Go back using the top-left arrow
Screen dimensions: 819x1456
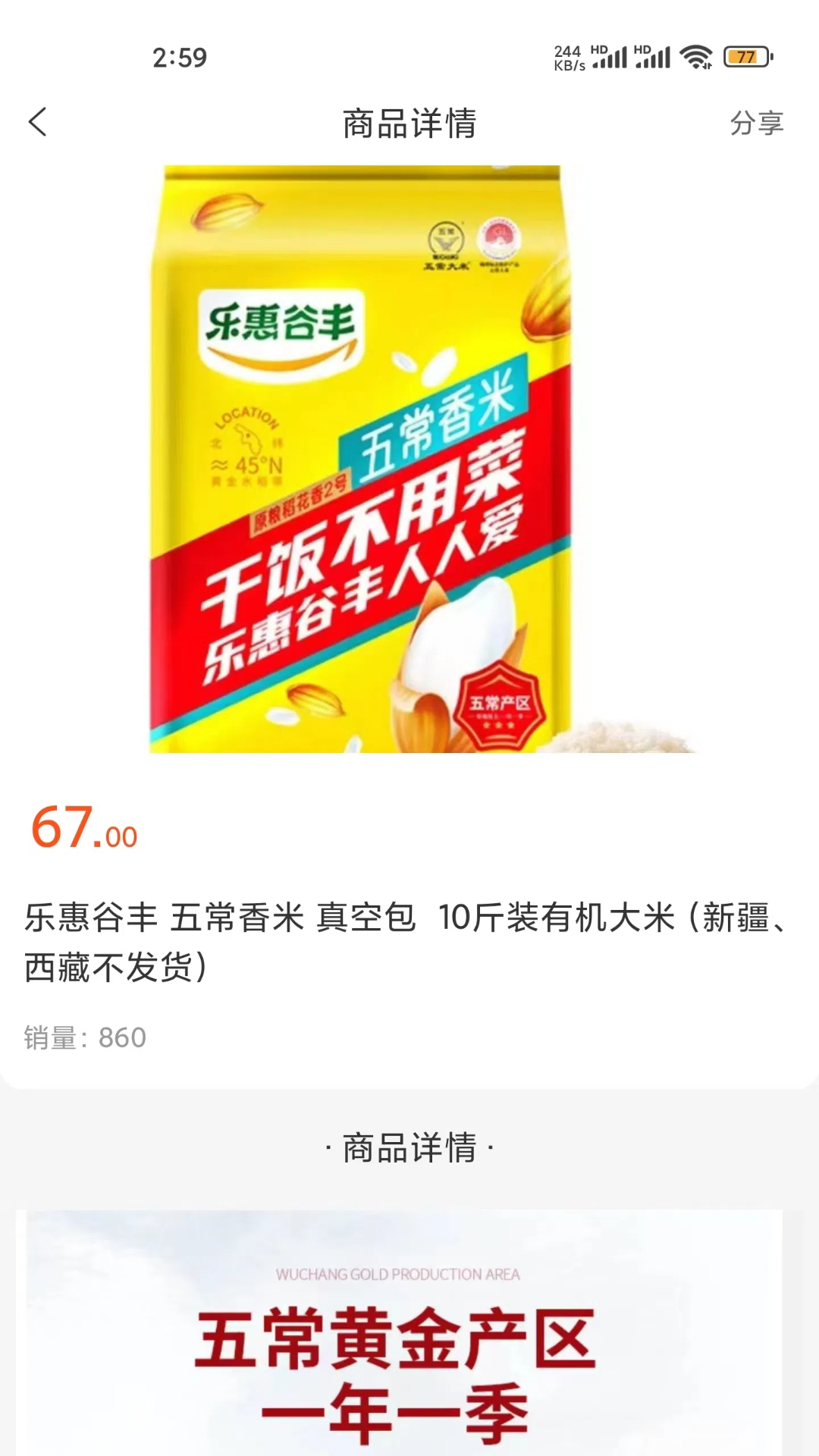pos(38,122)
